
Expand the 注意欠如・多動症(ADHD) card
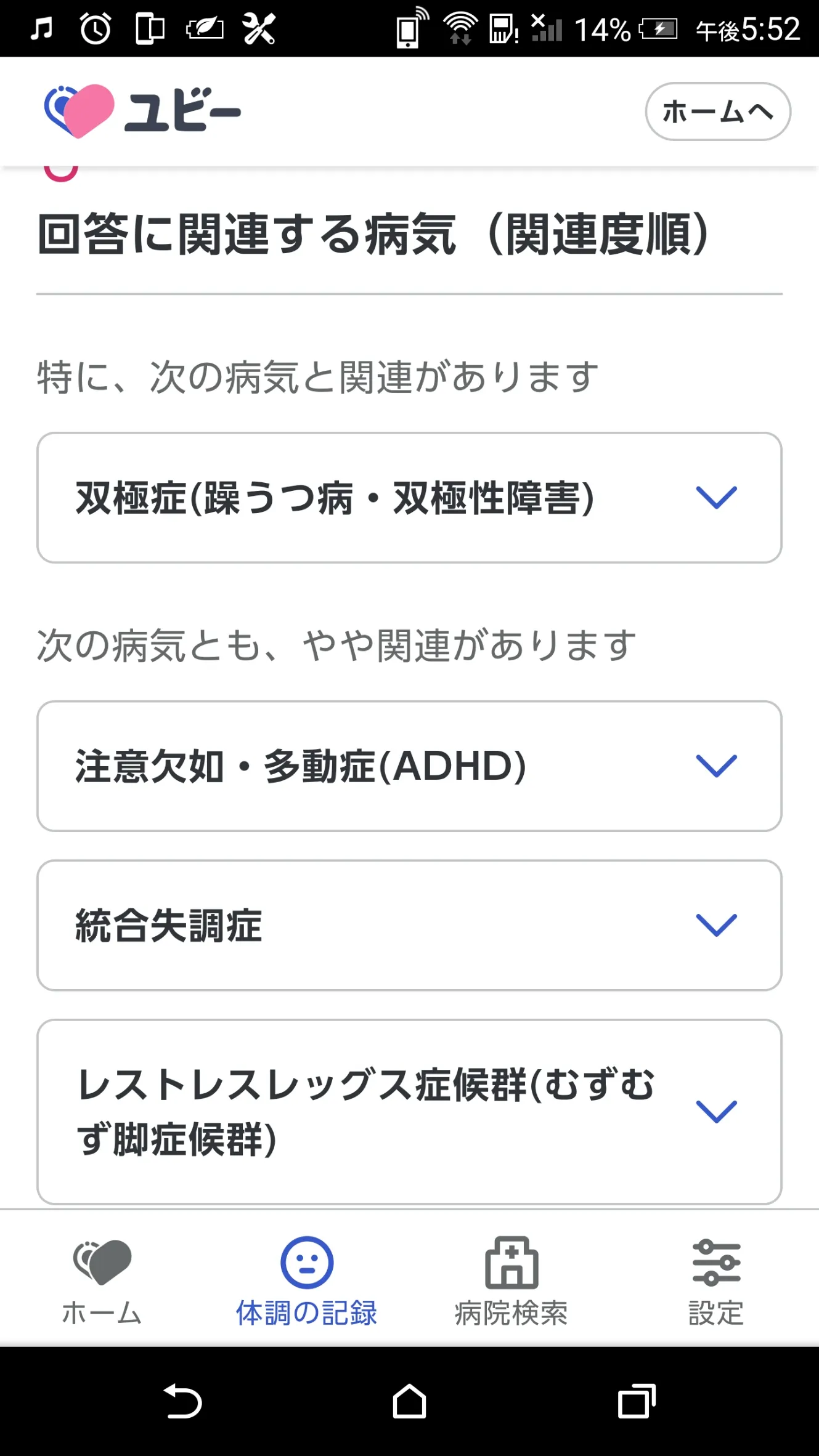[409, 766]
